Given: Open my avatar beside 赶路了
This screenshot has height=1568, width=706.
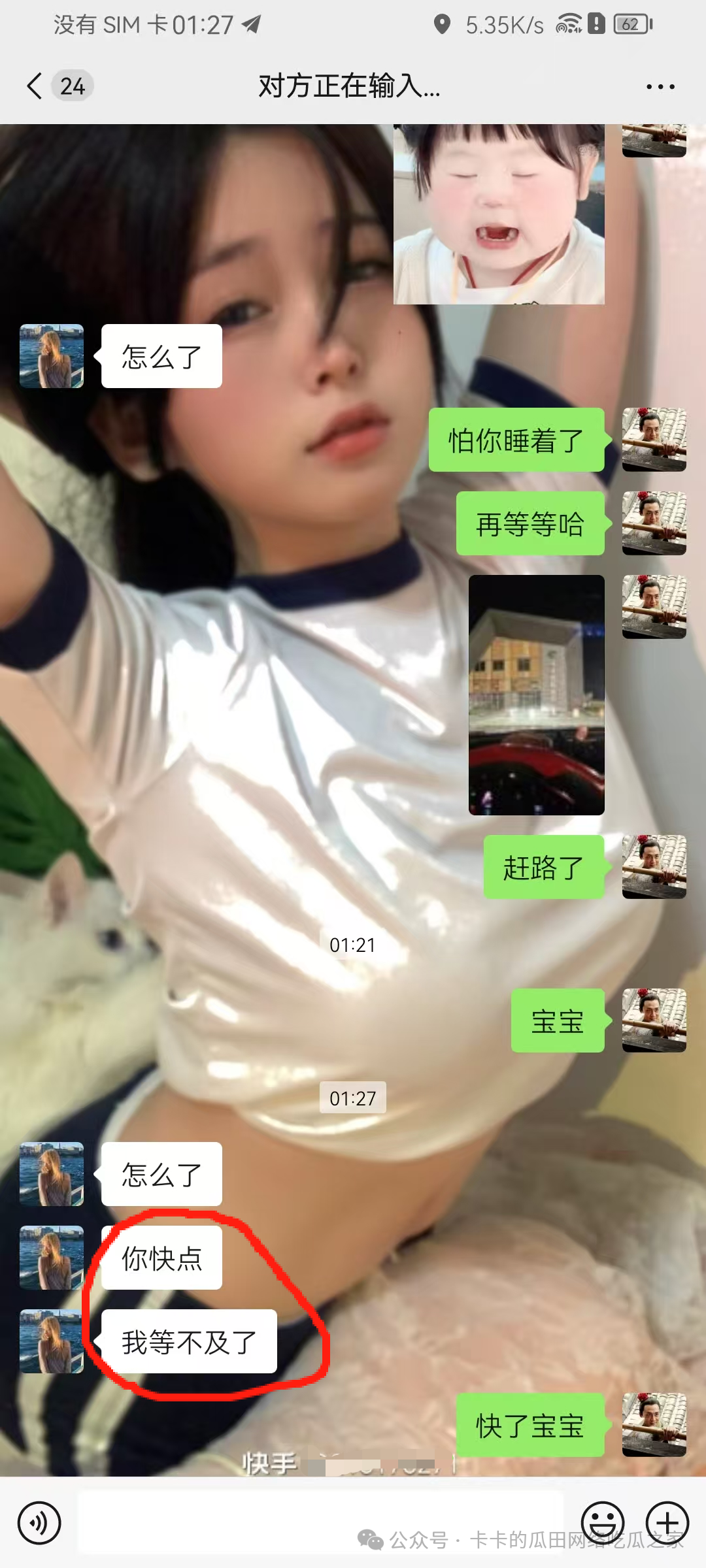Looking at the screenshot, I should click(654, 866).
